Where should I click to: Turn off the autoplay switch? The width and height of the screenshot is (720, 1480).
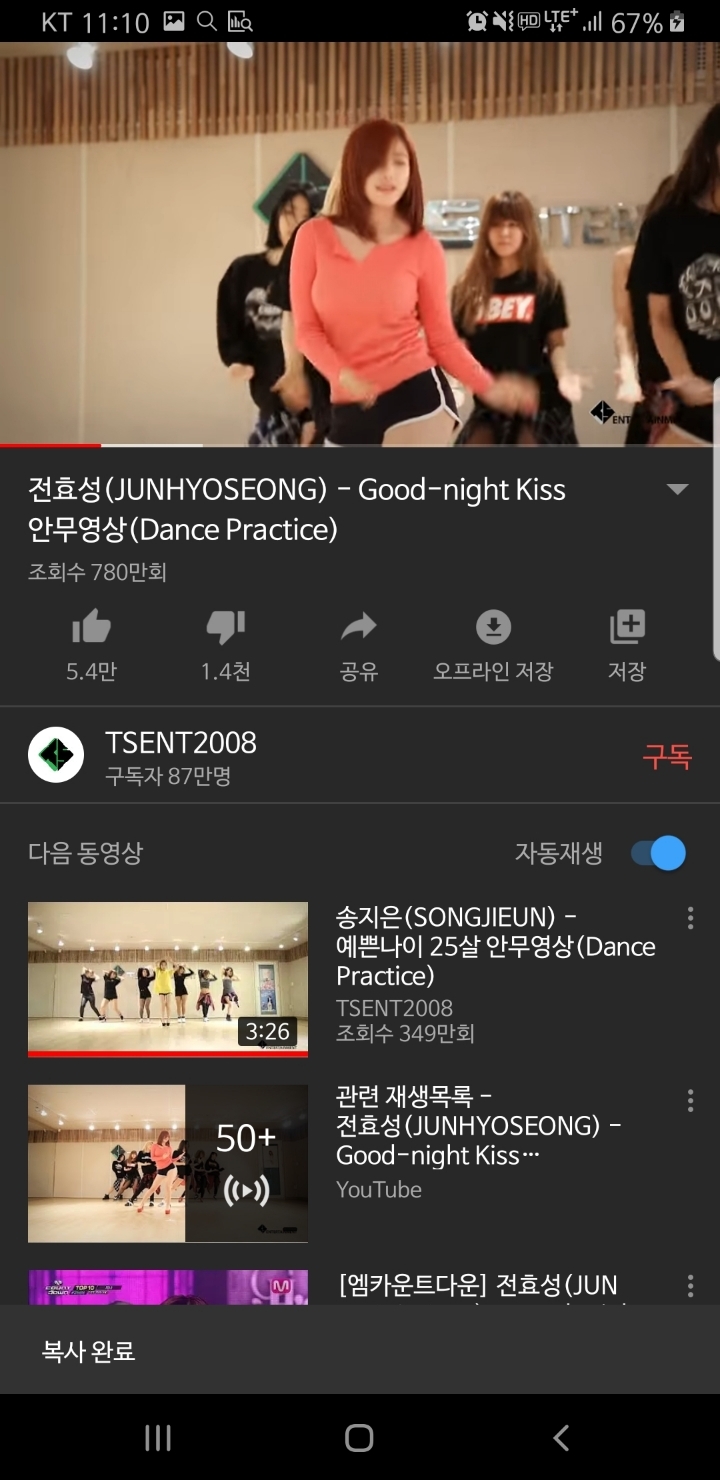tap(659, 853)
